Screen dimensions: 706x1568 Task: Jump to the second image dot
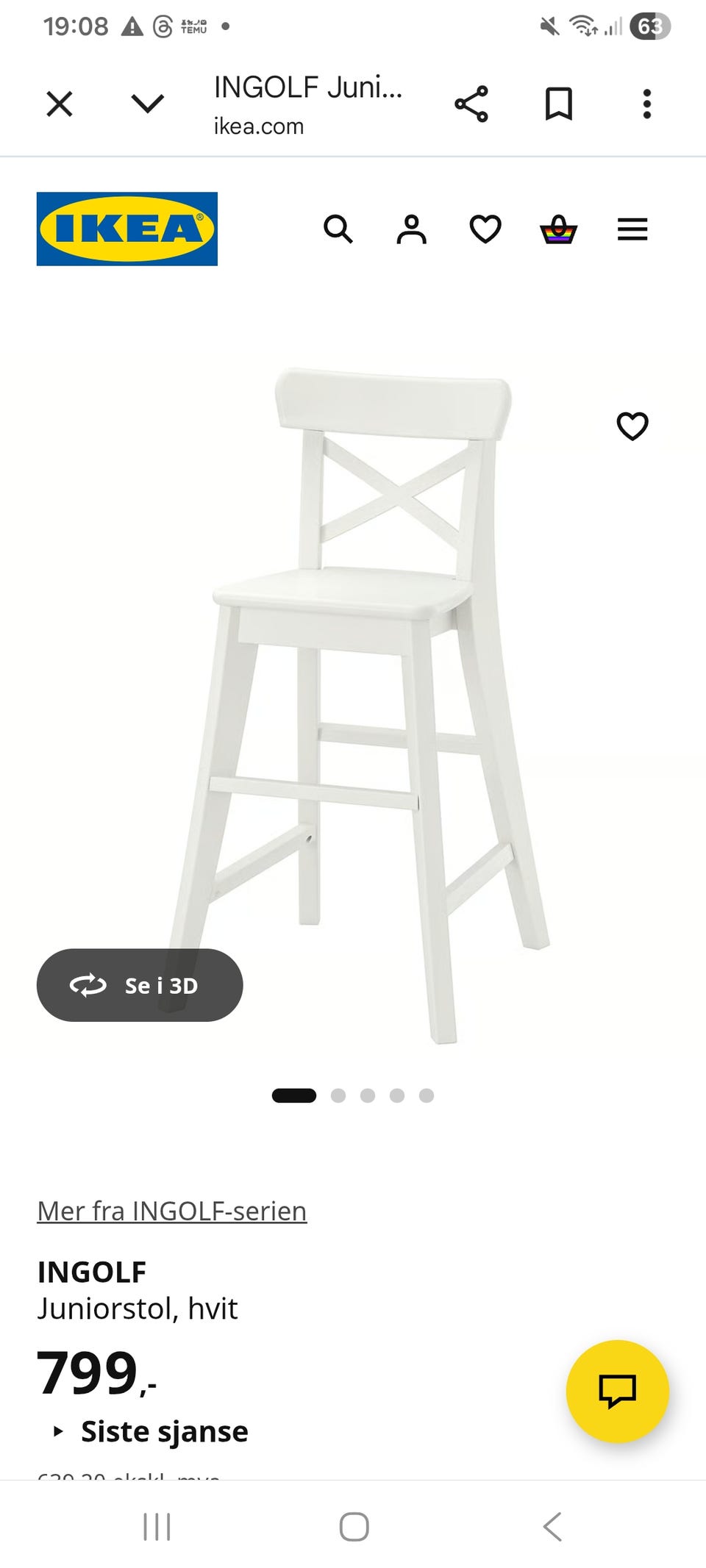(x=338, y=1096)
